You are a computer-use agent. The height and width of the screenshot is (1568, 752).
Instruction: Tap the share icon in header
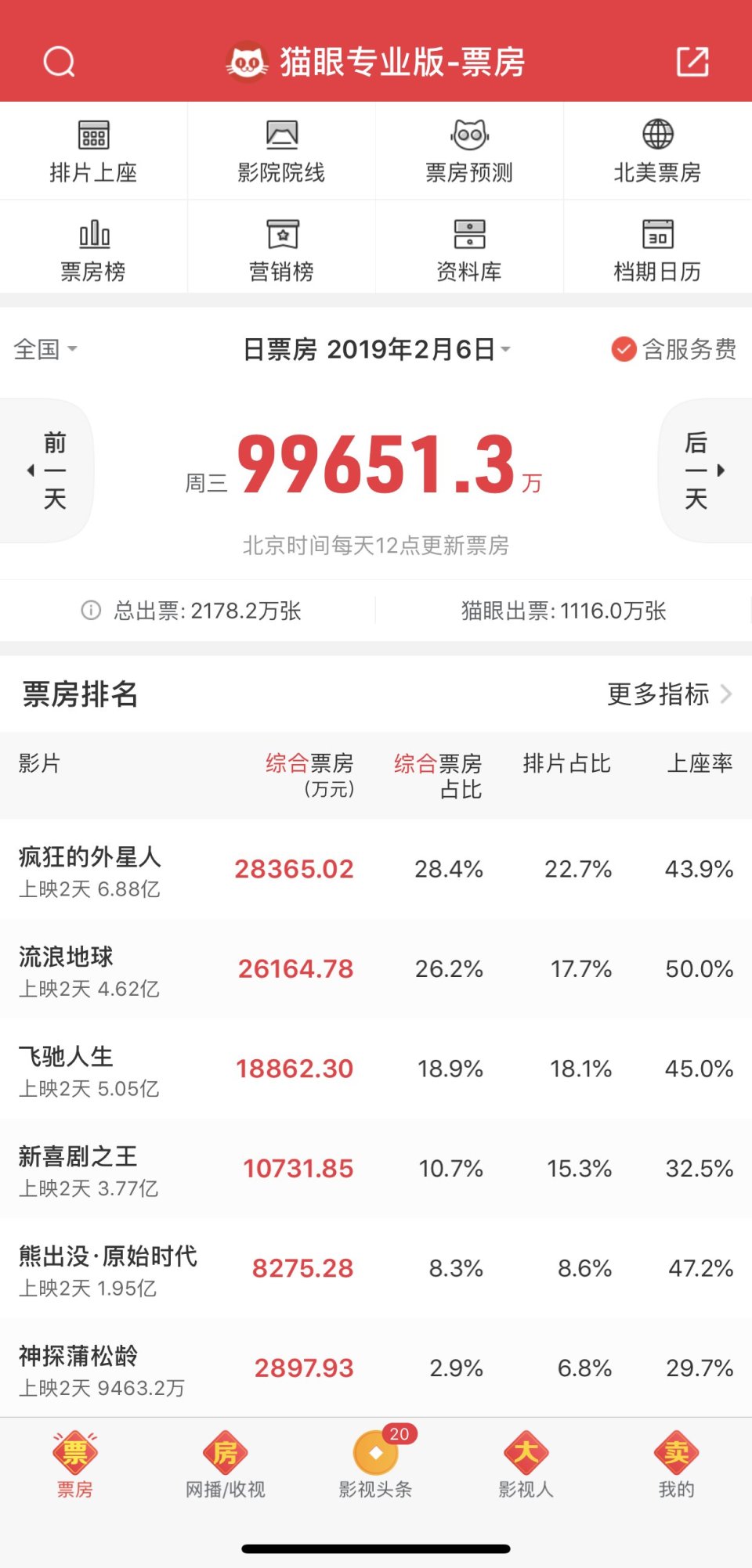click(692, 61)
